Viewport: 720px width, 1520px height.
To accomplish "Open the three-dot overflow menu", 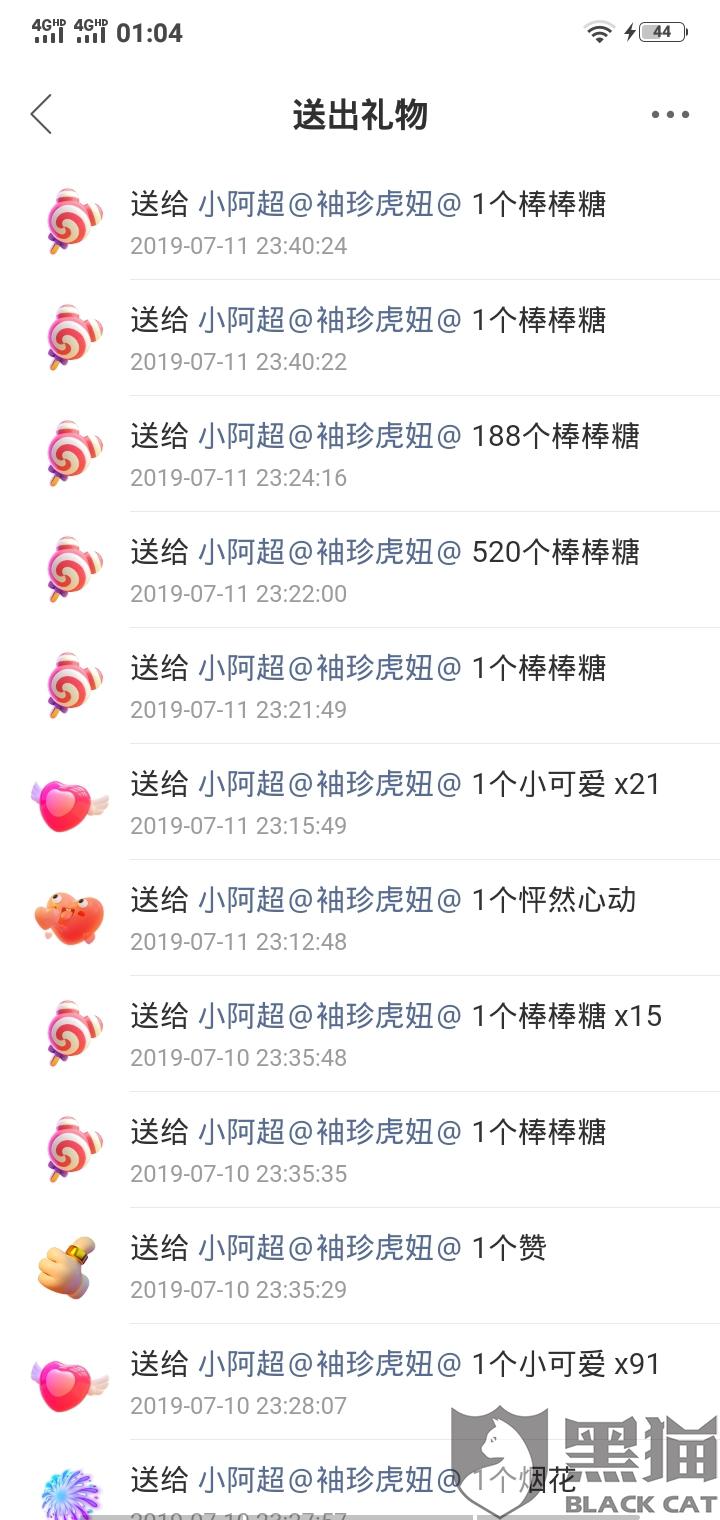I will [670, 115].
